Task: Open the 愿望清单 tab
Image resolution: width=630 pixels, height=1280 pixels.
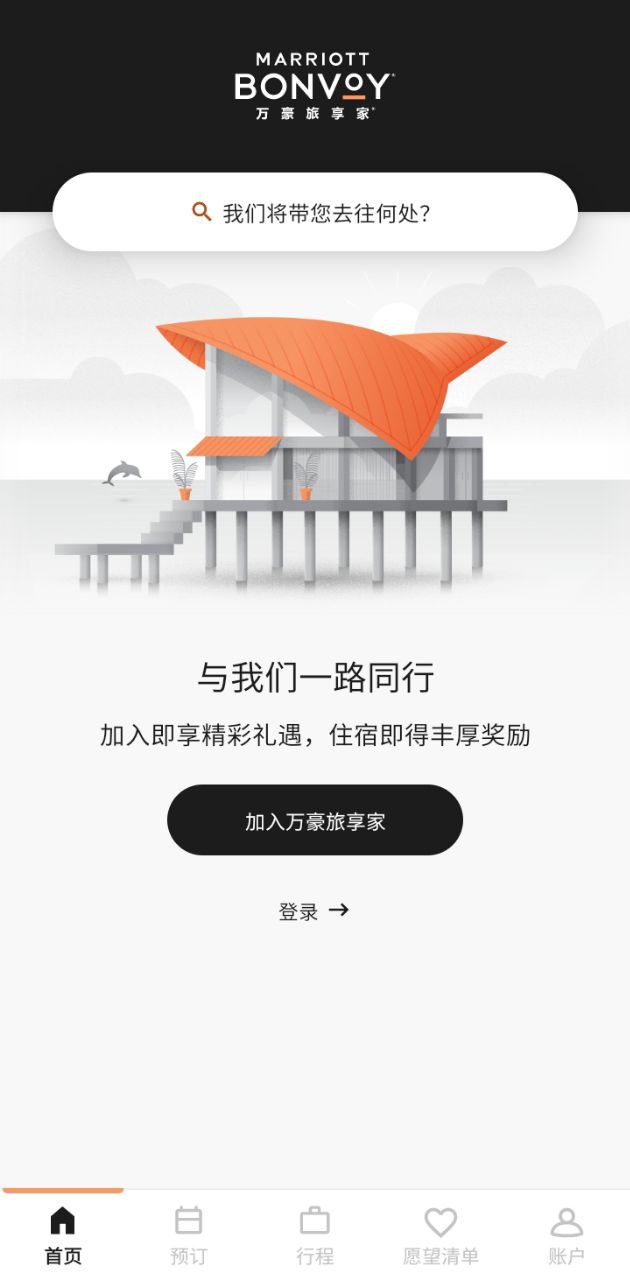Action: tap(440, 1236)
